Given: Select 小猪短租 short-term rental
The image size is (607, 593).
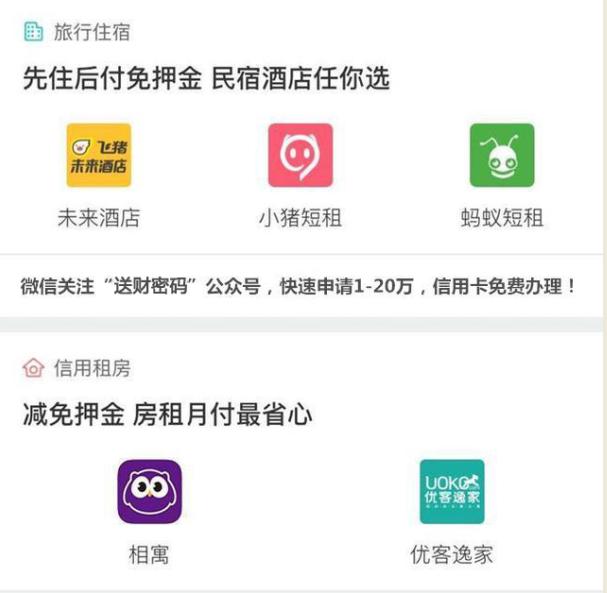Looking at the screenshot, I should [x=300, y=156].
